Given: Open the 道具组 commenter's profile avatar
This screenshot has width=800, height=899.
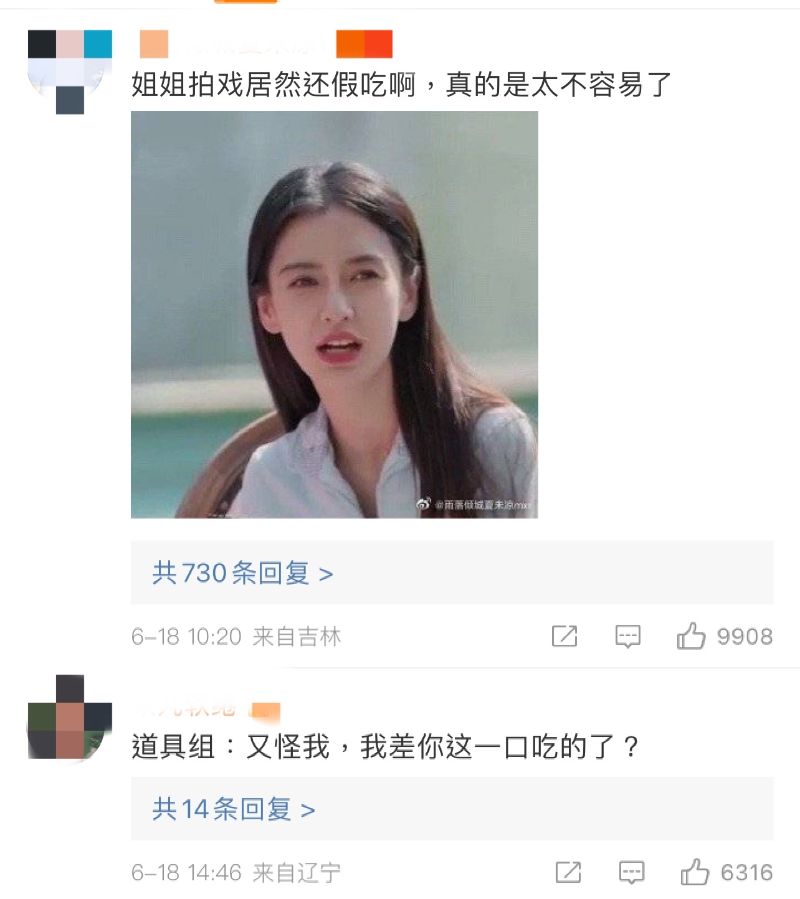Looking at the screenshot, I should click(69, 718).
